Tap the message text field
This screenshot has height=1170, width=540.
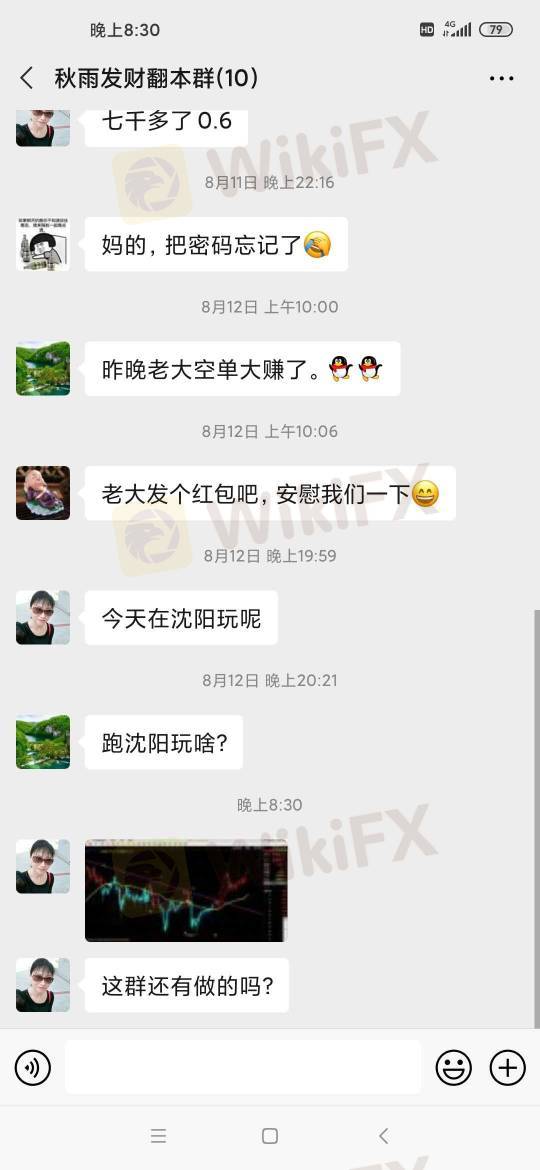pyautogui.click(x=242, y=1068)
